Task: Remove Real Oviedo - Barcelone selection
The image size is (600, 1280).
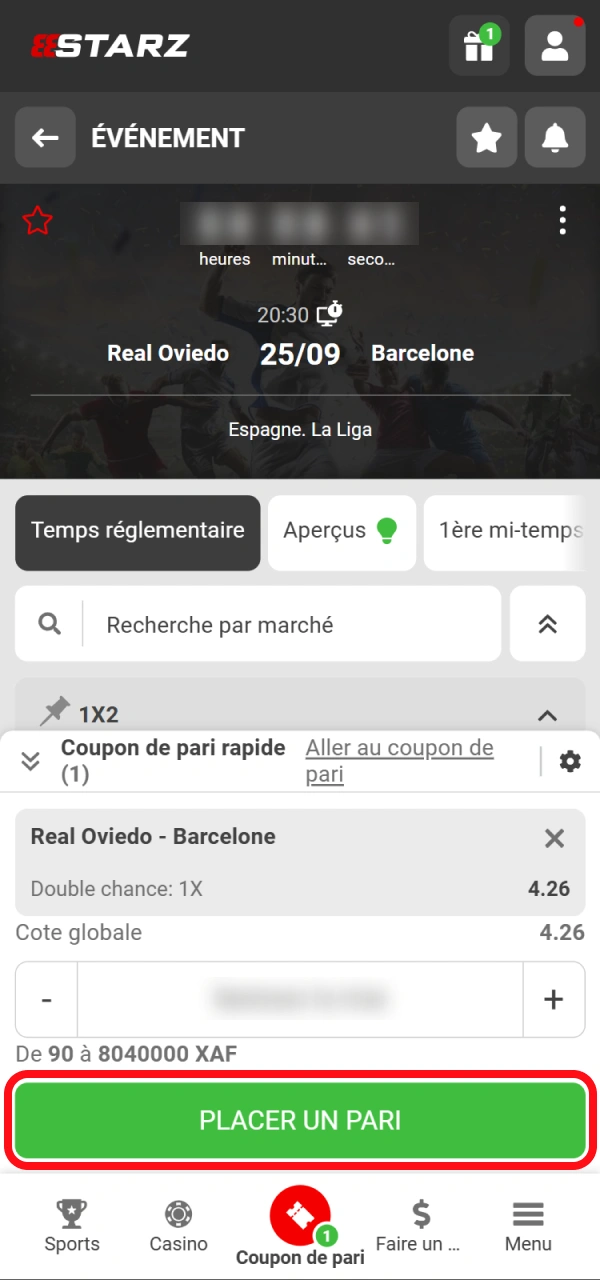Action: point(554,838)
